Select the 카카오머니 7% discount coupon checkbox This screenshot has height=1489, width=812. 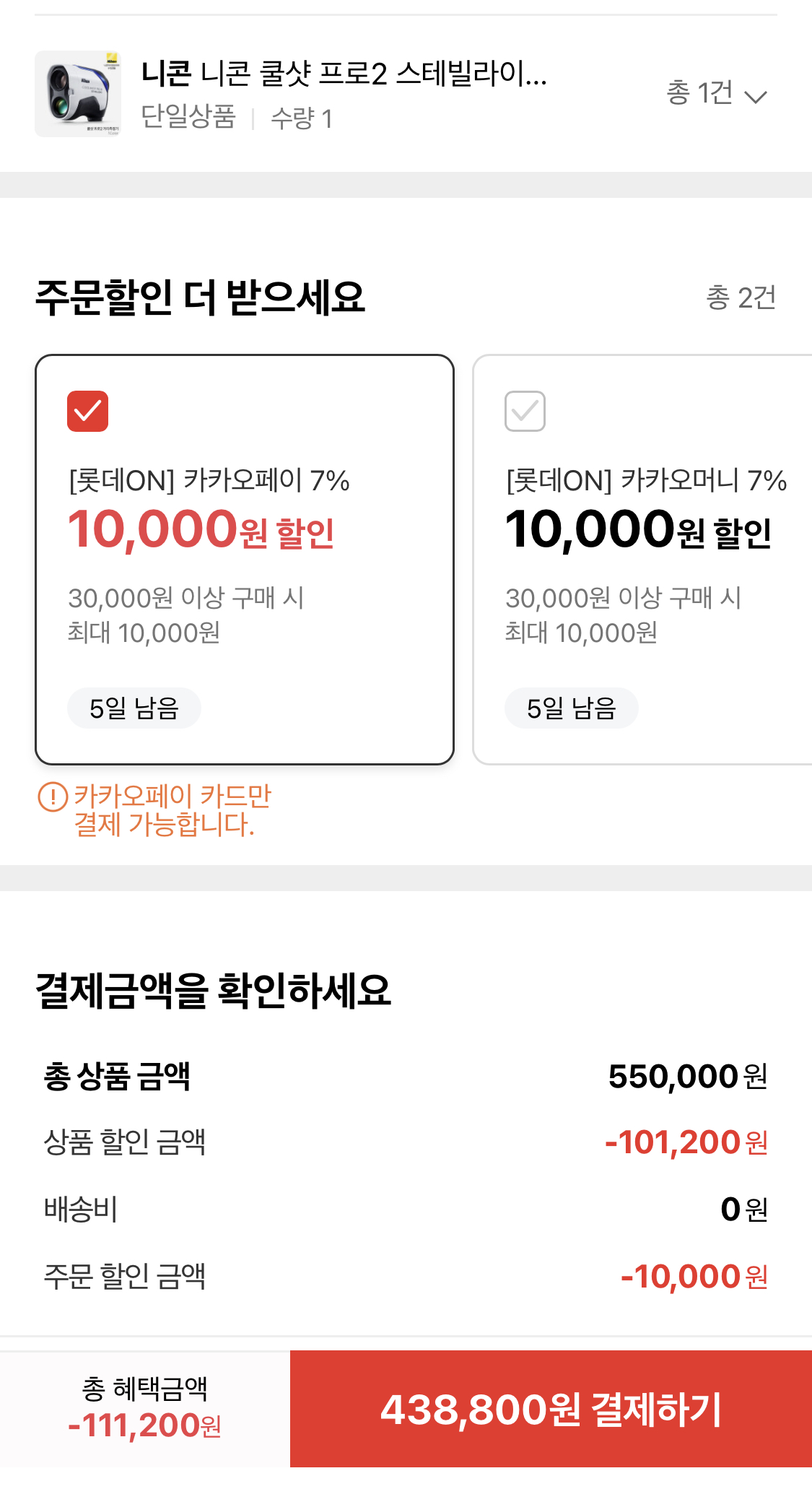pos(525,411)
